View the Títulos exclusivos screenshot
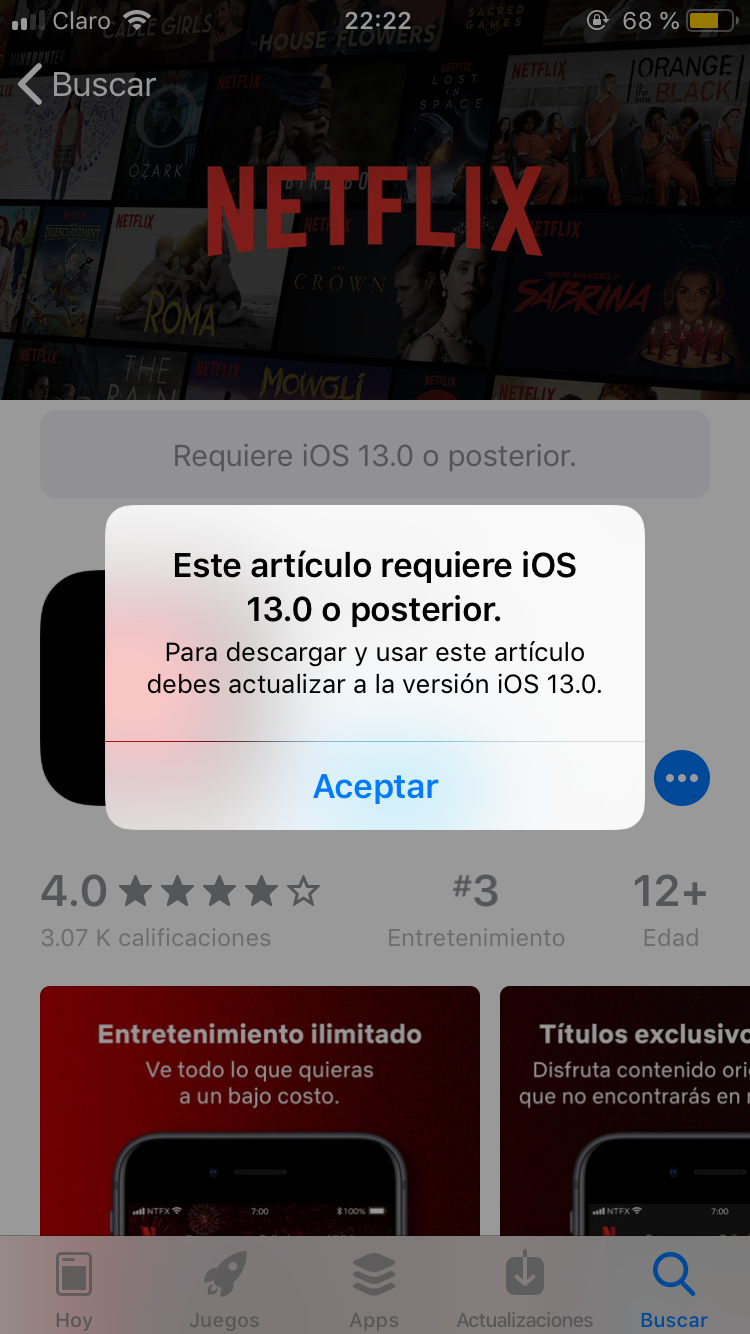Image resolution: width=750 pixels, height=1334 pixels. (x=625, y=1110)
